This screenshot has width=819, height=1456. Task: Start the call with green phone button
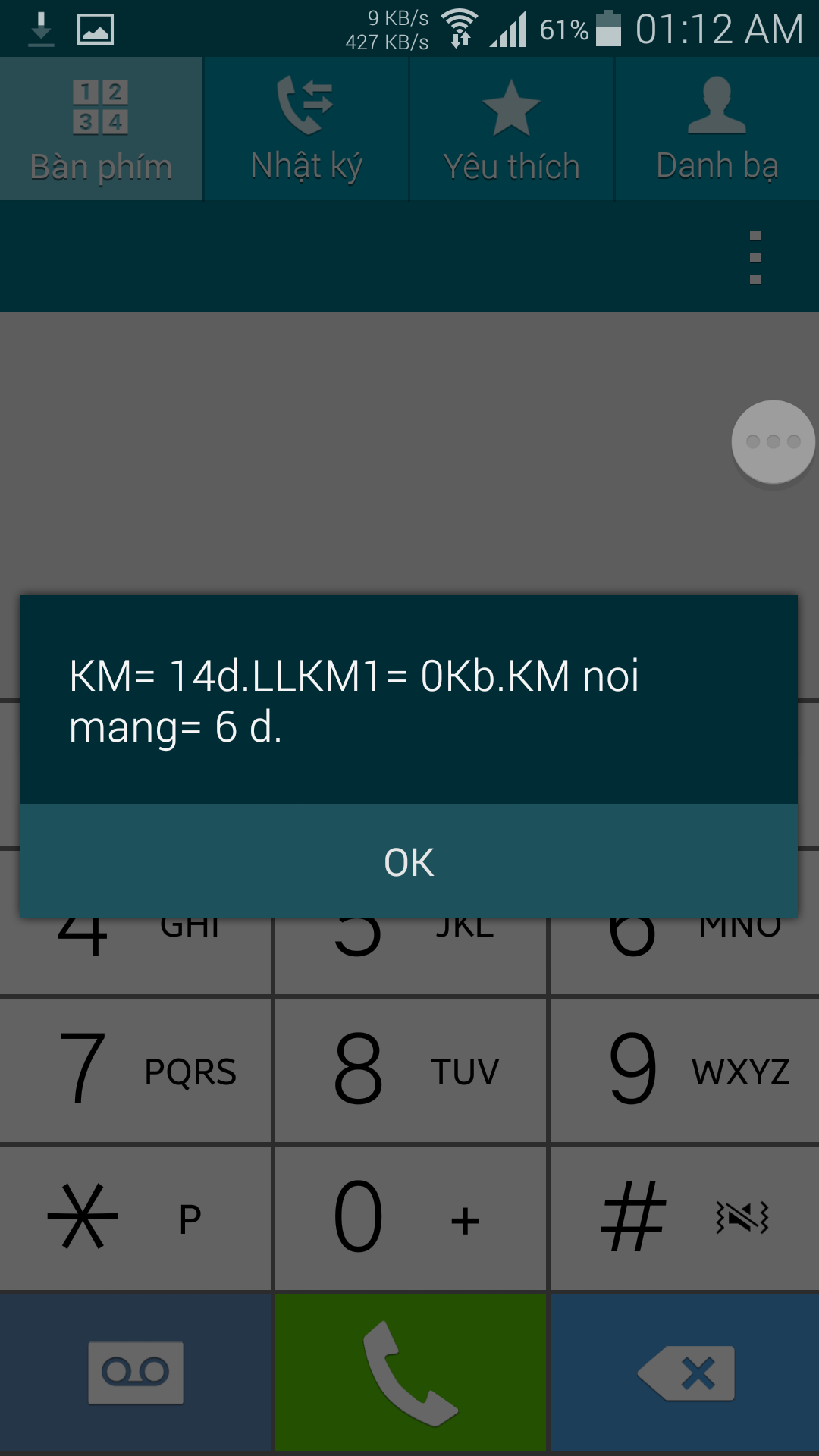coord(410,1373)
